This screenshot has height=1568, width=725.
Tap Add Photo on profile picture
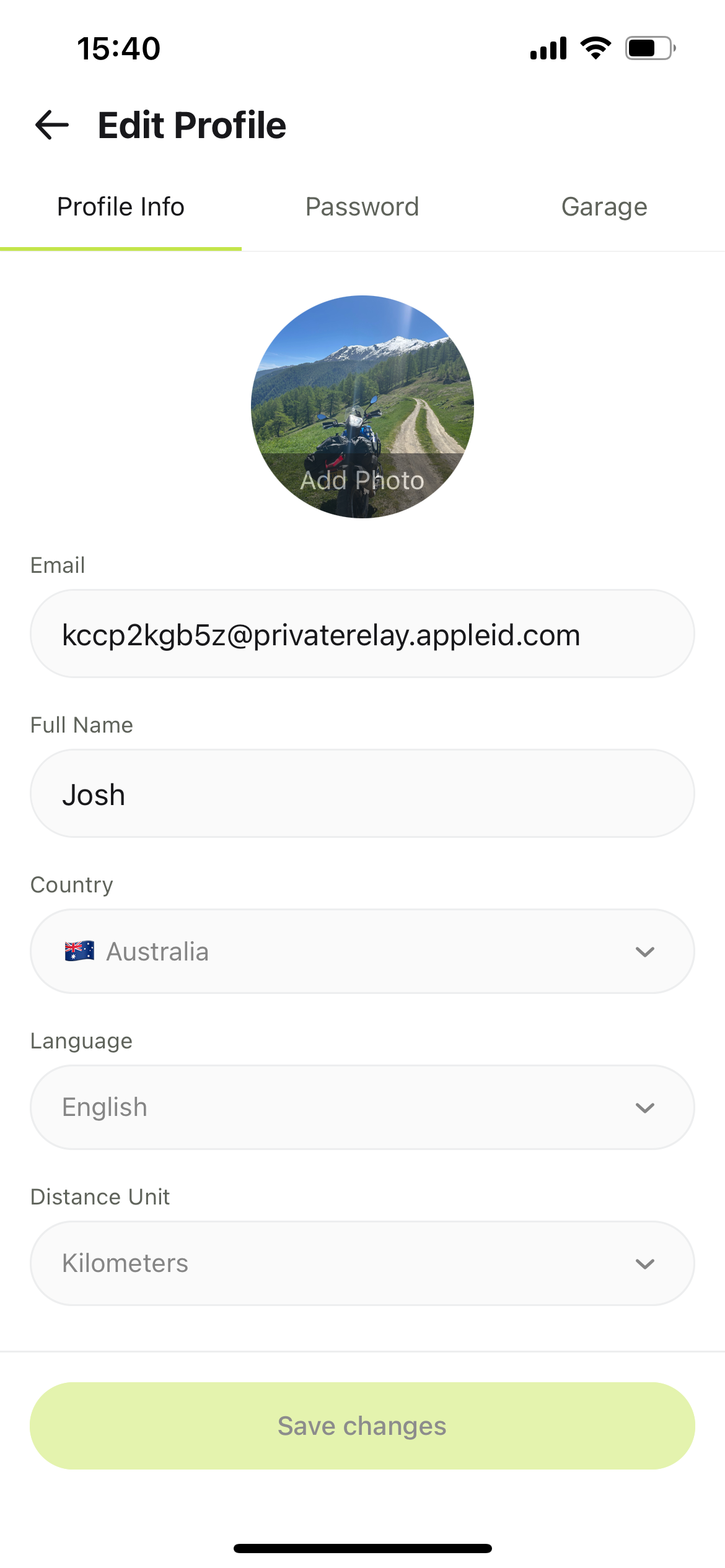coord(362,479)
